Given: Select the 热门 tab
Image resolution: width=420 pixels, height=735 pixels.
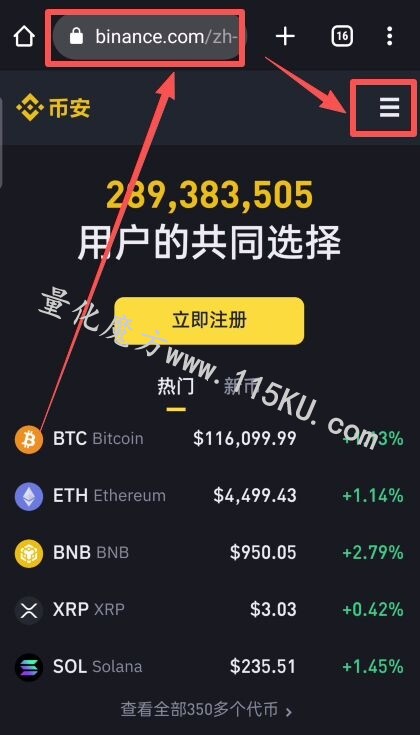Looking at the screenshot, I should 176,387.
